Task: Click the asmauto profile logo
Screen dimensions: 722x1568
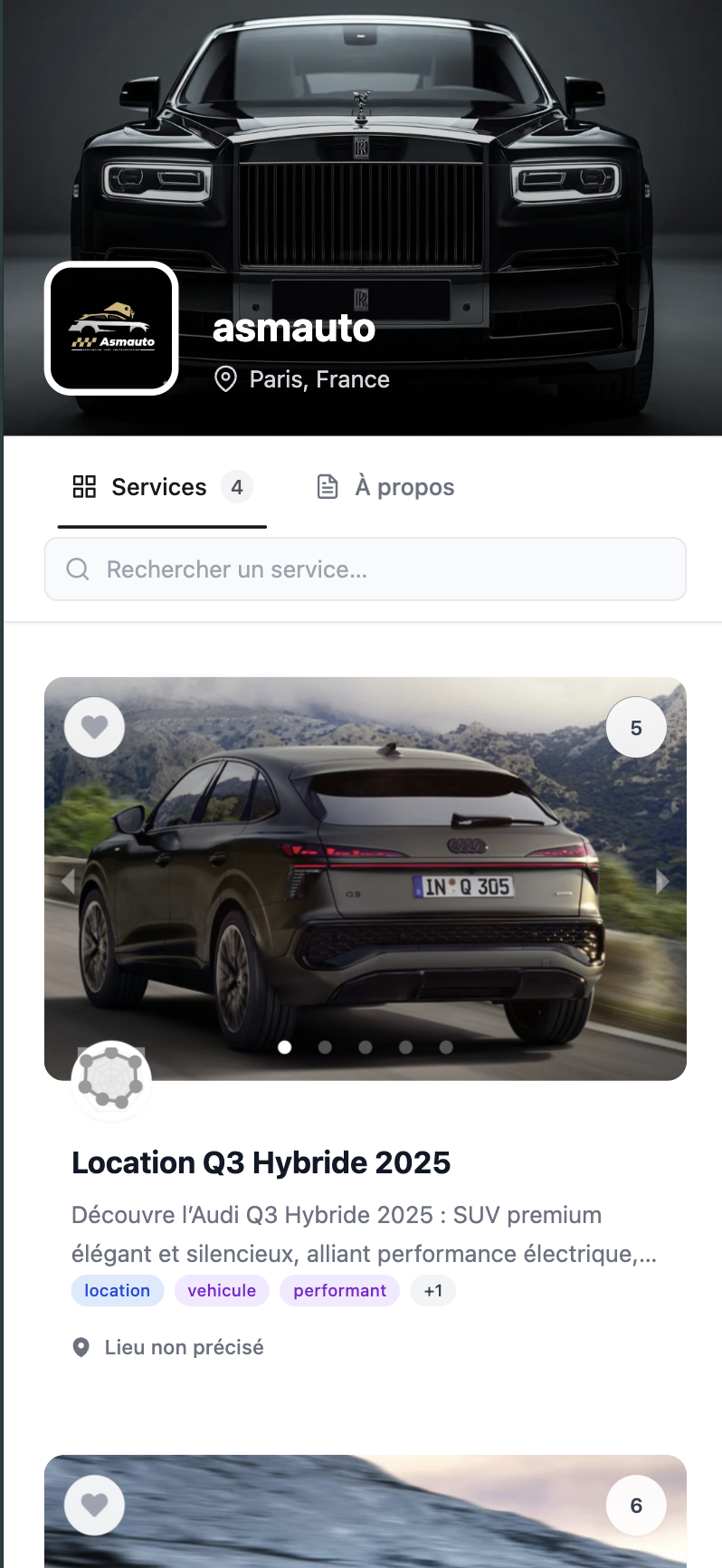Action: [111, 329]
